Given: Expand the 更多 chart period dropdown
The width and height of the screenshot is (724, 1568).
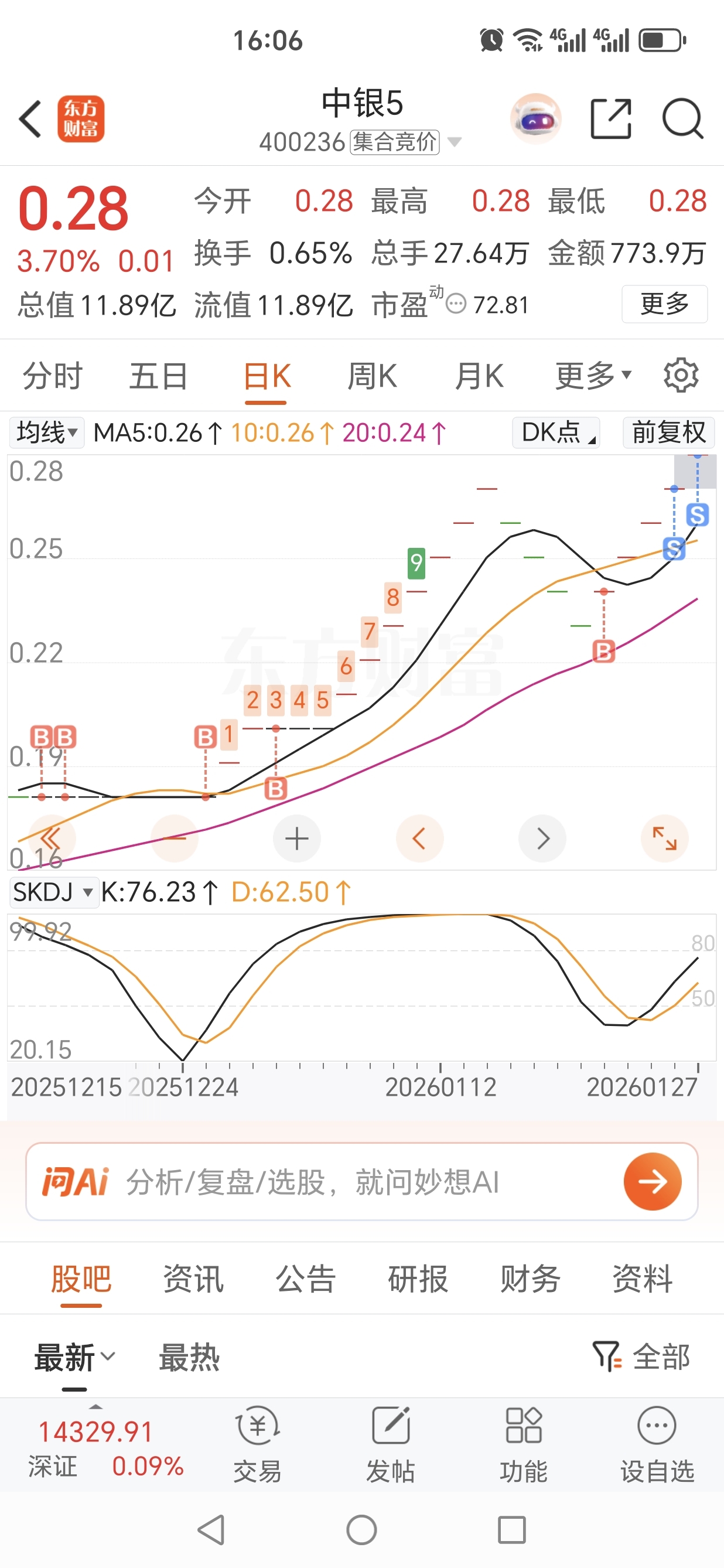Looking at the screenshot, I should point(593,376).
